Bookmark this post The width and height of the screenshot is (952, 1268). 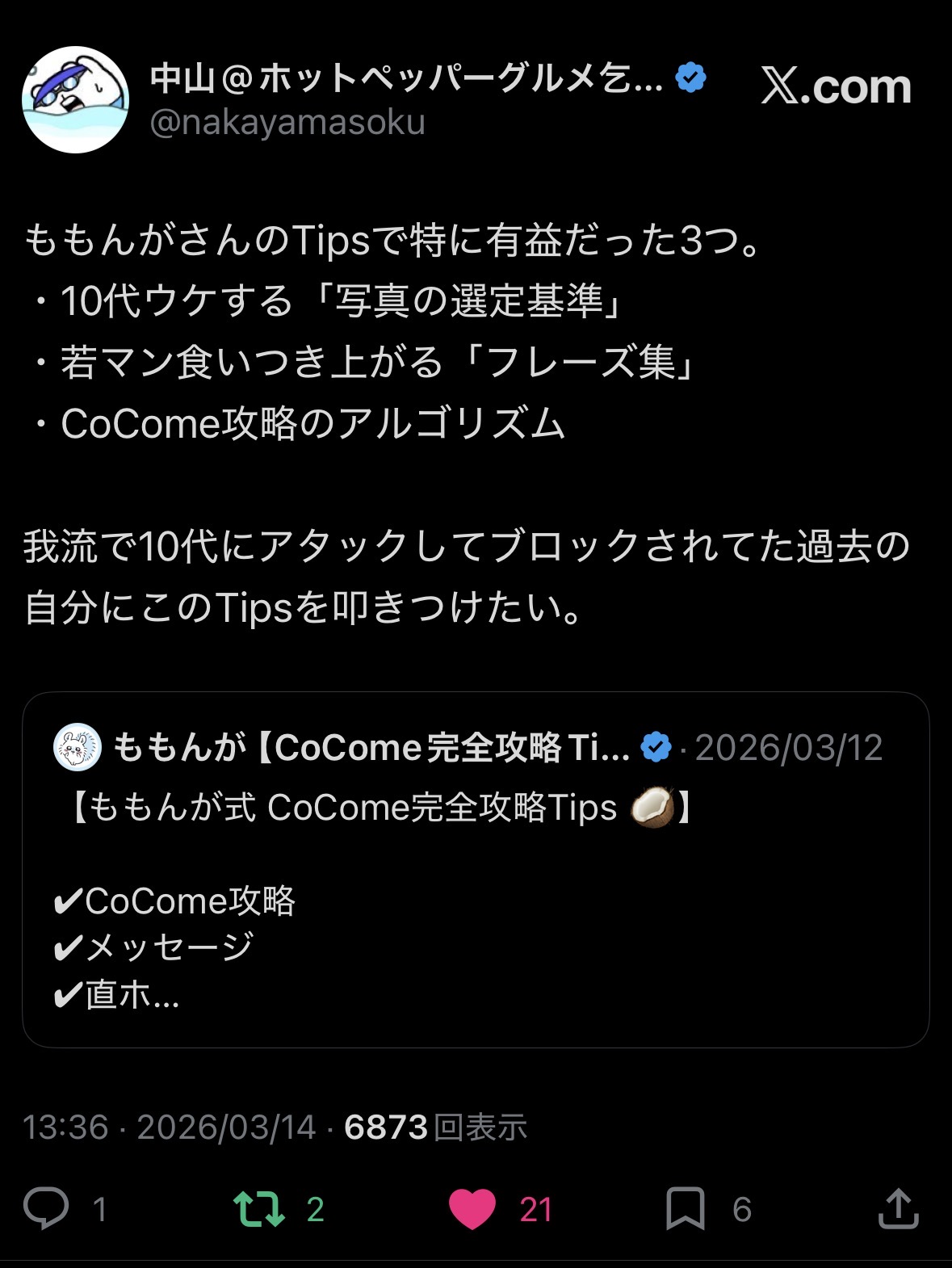685,1209
